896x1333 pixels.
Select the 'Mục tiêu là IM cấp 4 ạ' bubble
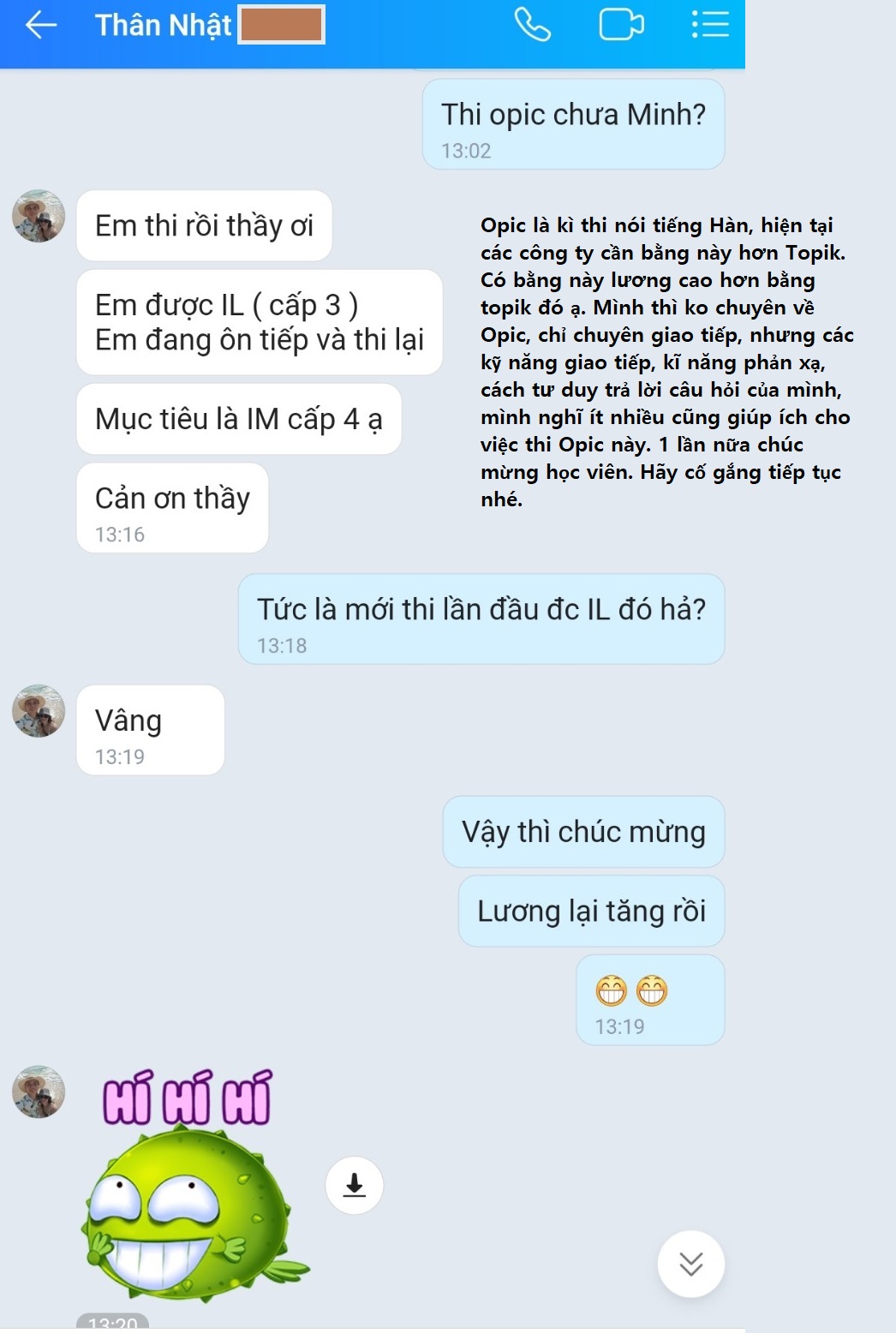238,419
